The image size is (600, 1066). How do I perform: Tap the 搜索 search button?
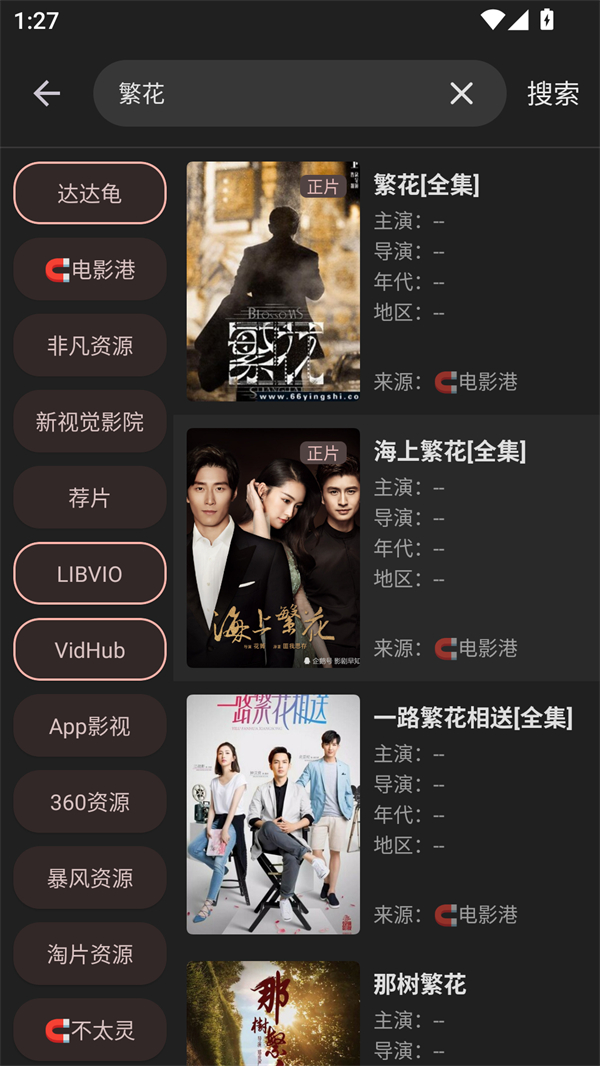(553, 93)
